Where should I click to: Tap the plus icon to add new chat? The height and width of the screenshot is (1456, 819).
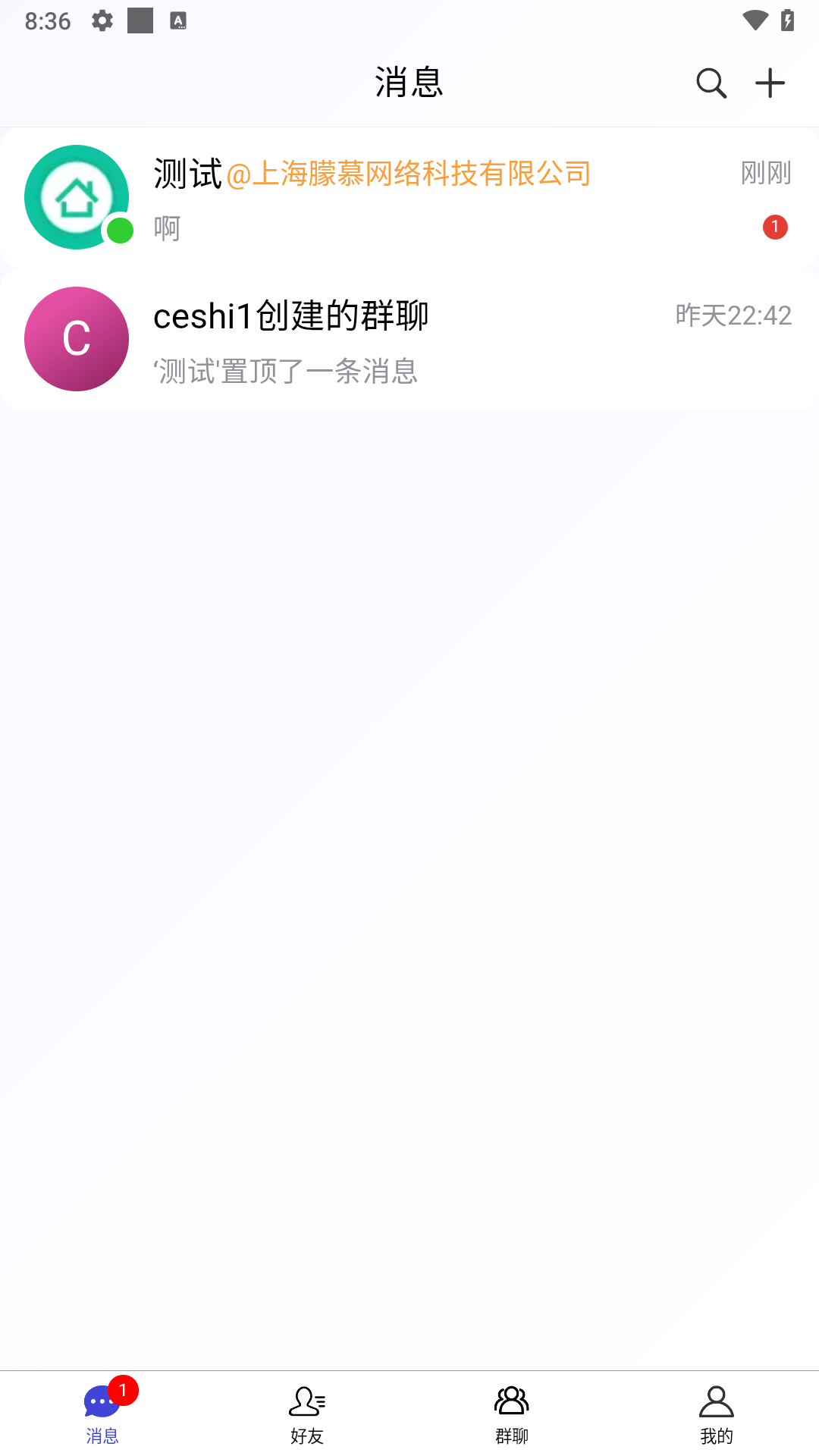click(x=770, y=82)
